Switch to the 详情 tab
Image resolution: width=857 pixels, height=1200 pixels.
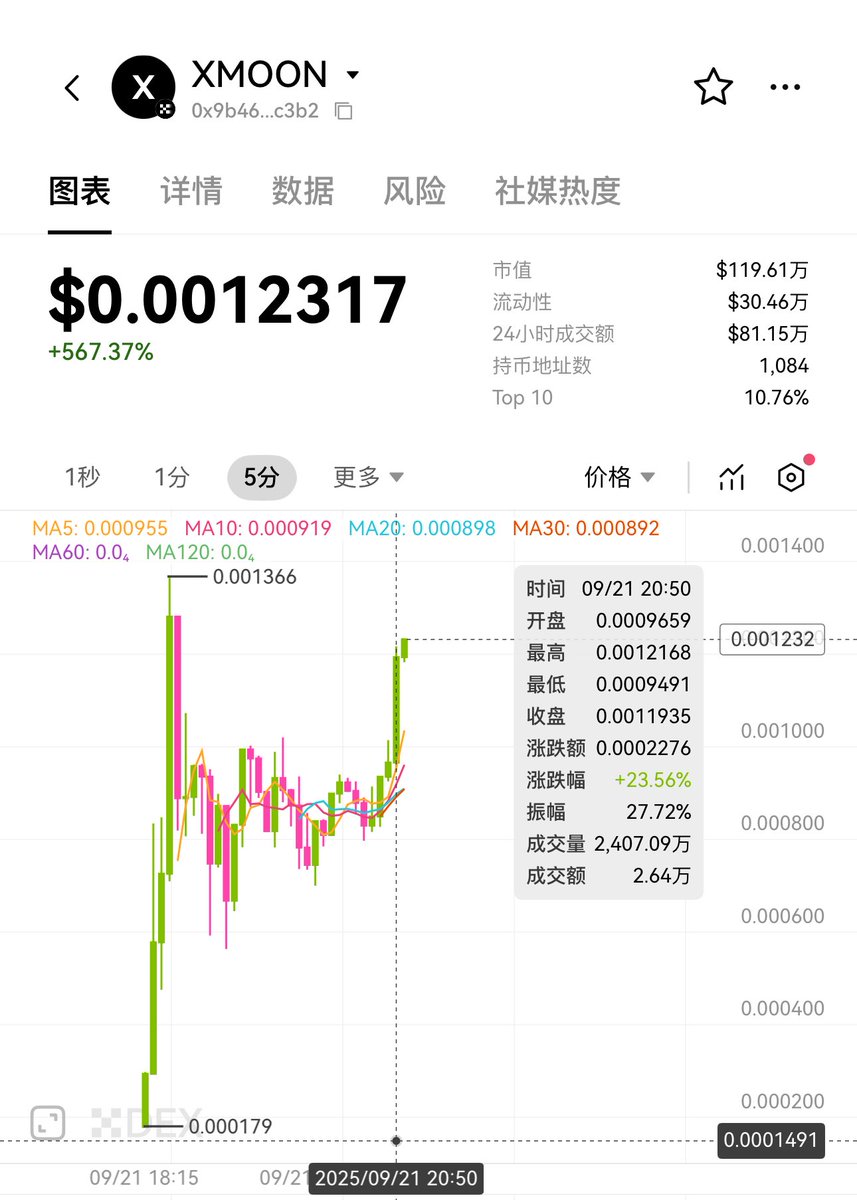coord(191,190)
